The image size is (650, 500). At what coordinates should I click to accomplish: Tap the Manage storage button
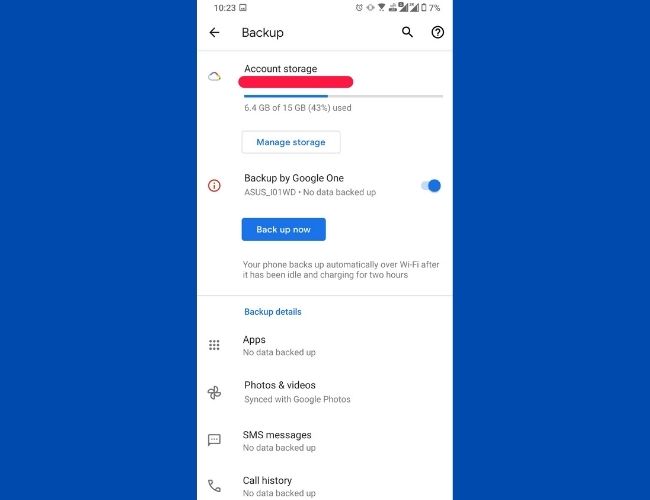pos(291,142)
